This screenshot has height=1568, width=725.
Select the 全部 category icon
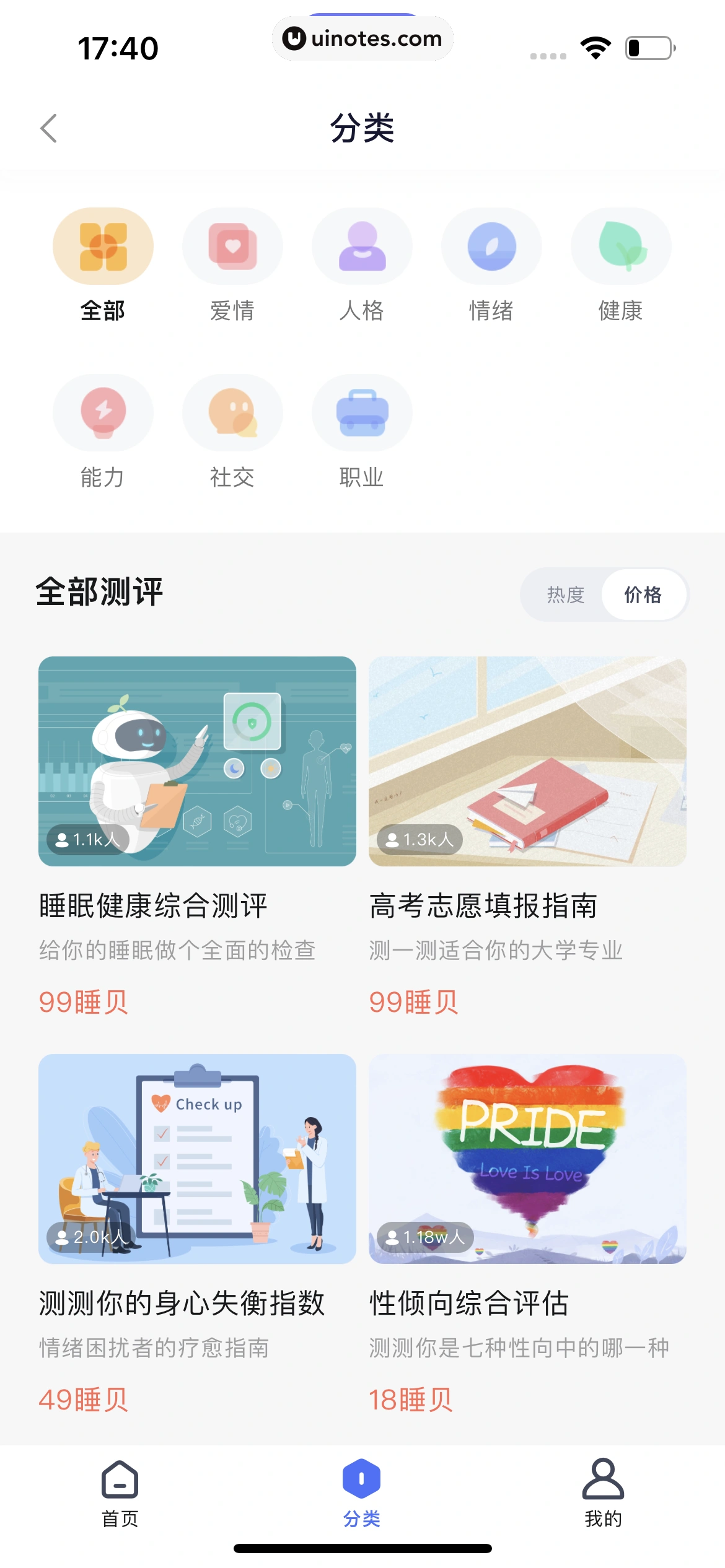click(x=102, y=245)
